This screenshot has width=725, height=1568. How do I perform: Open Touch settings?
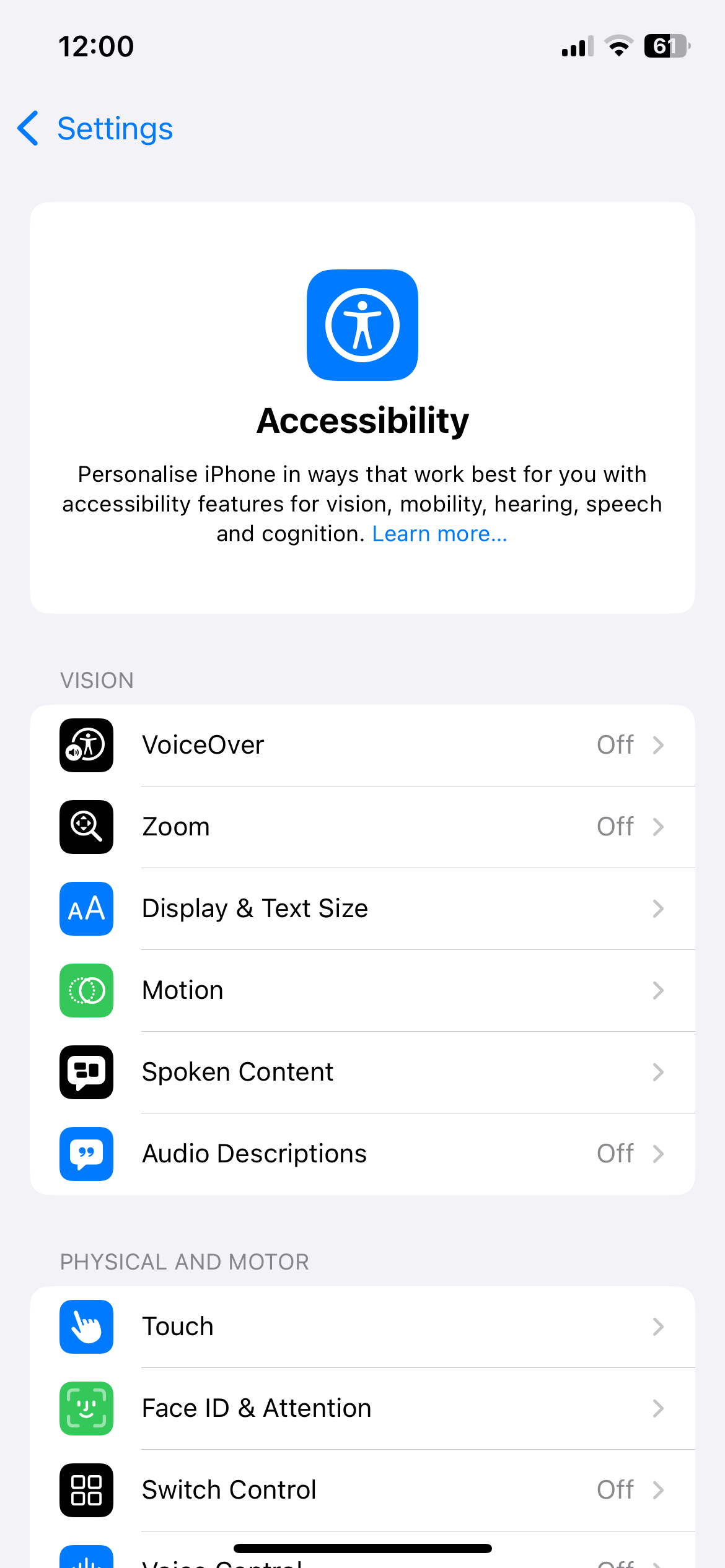(x=362, y=1326)
